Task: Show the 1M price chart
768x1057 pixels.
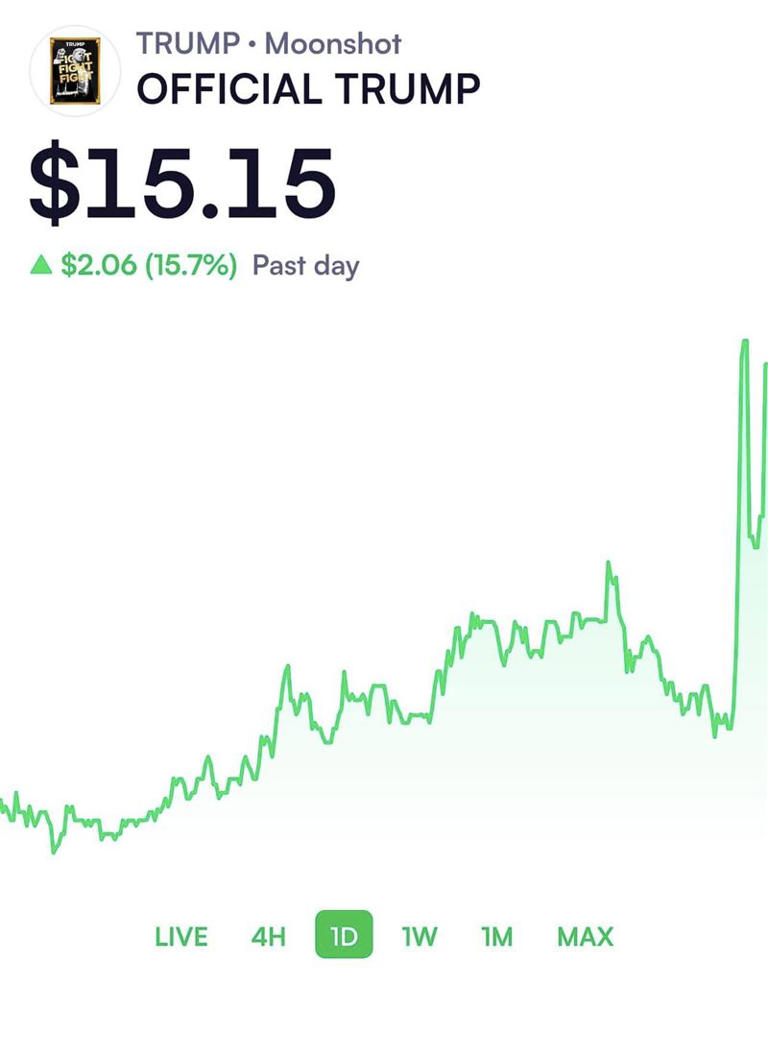Action: point(497,937)
